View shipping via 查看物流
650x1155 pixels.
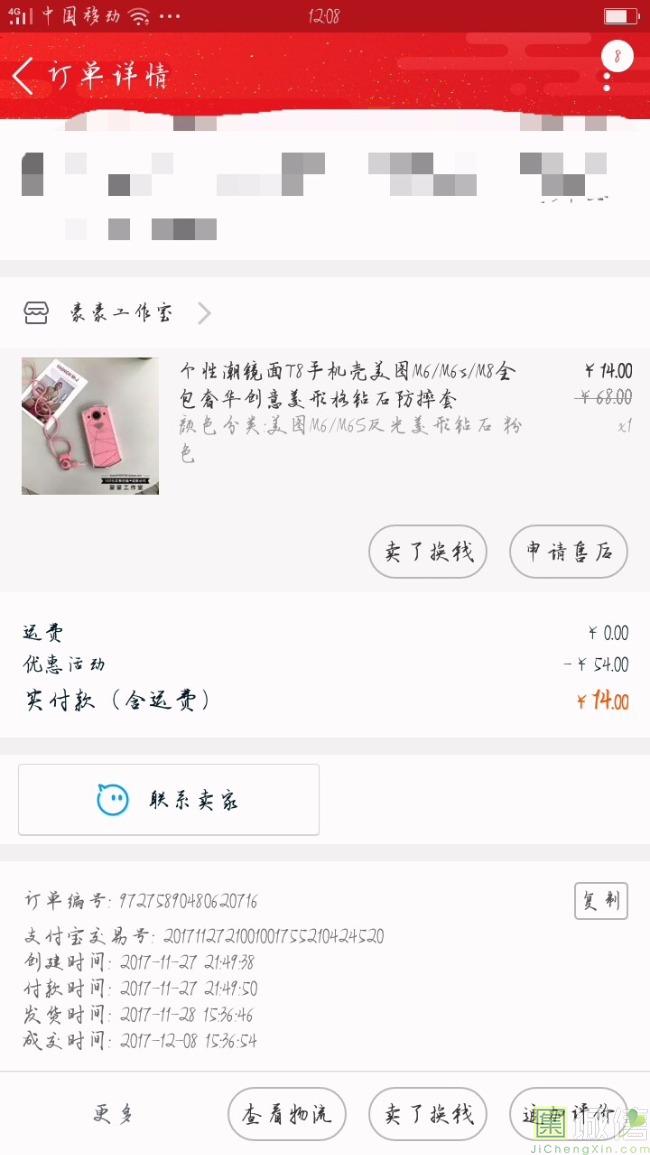(x=287, y=1113)
